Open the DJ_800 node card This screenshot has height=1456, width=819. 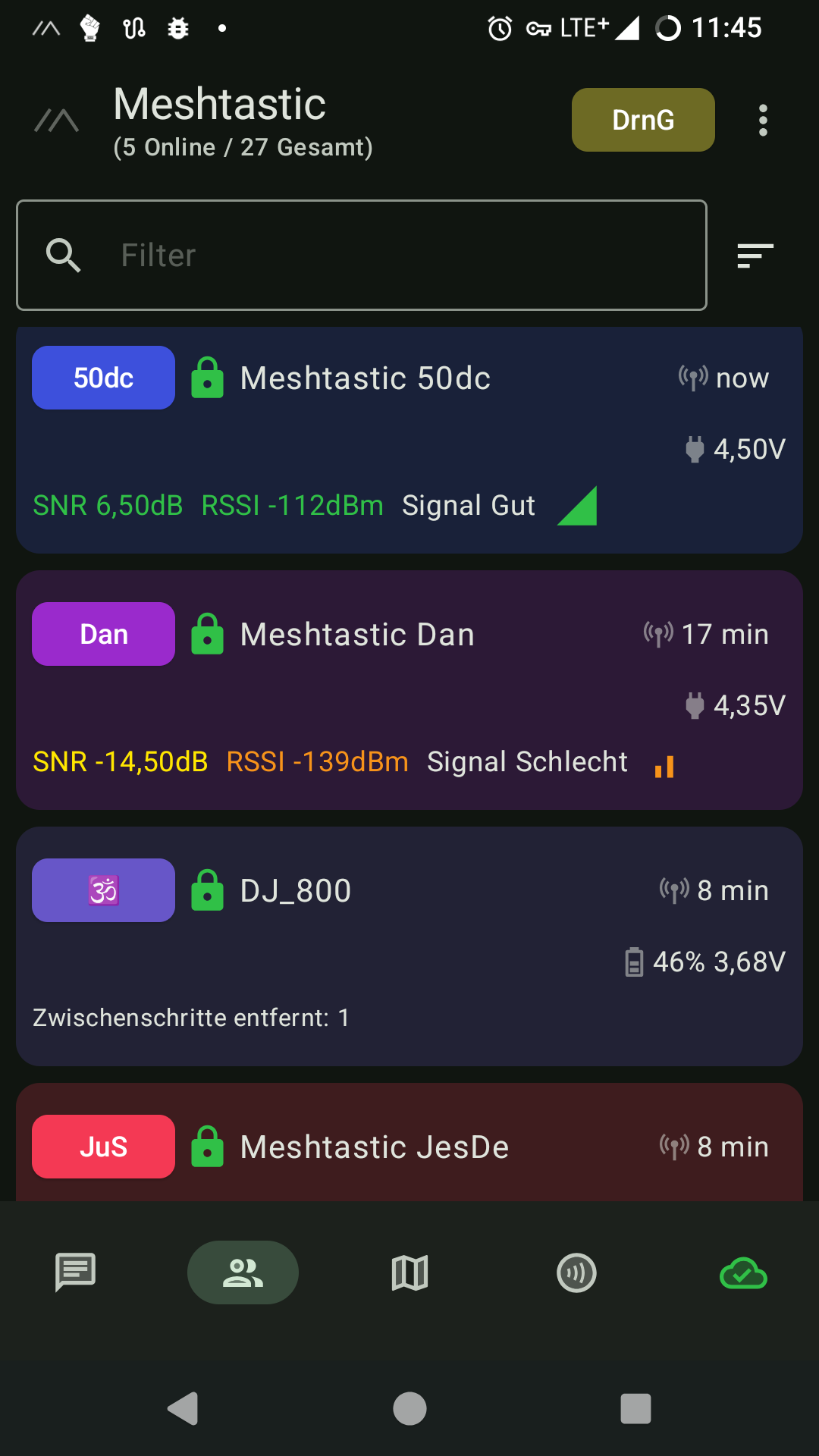point(409,946)
